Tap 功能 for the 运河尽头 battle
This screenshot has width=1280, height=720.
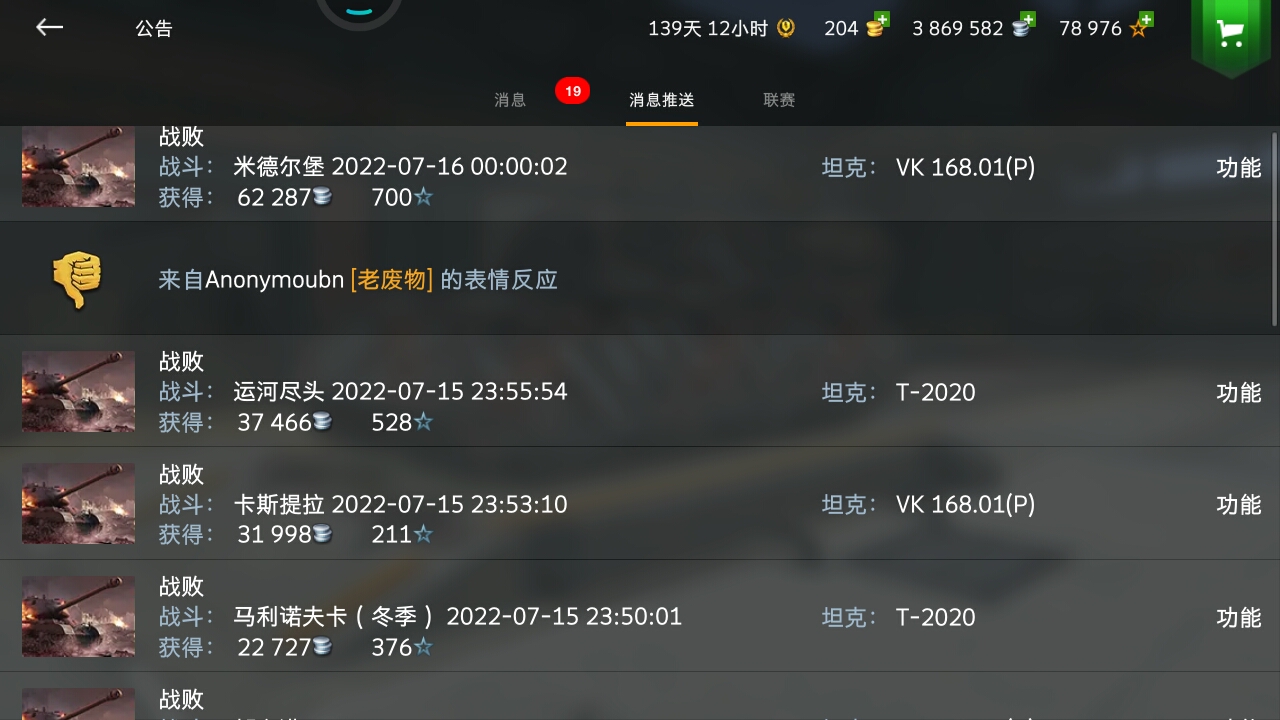click(x=1238, y=393)
